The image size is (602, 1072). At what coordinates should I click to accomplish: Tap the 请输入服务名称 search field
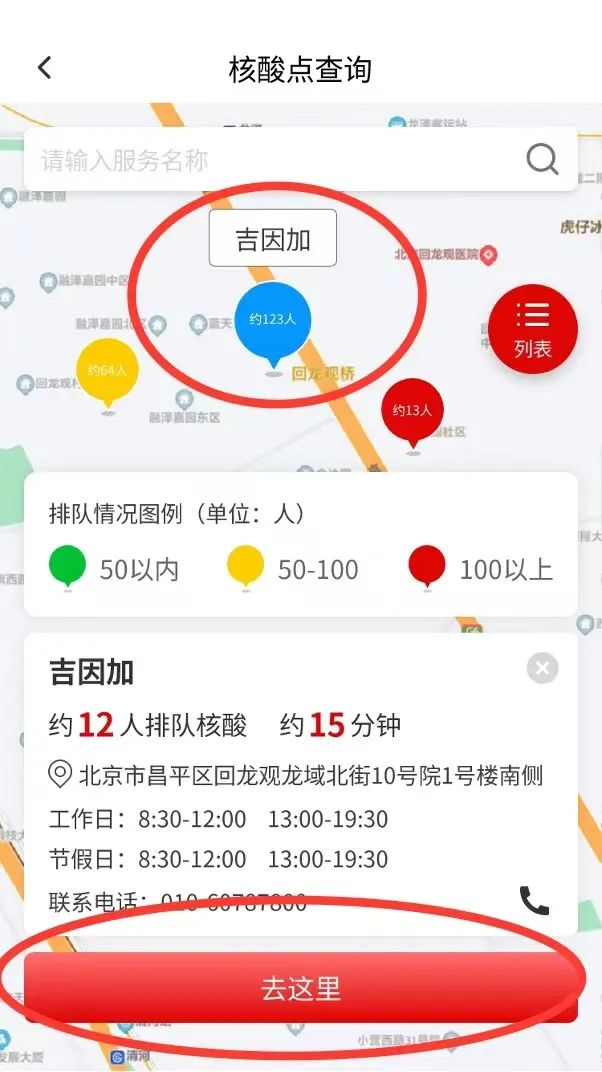pyautogui.click(x=270, y=160)
